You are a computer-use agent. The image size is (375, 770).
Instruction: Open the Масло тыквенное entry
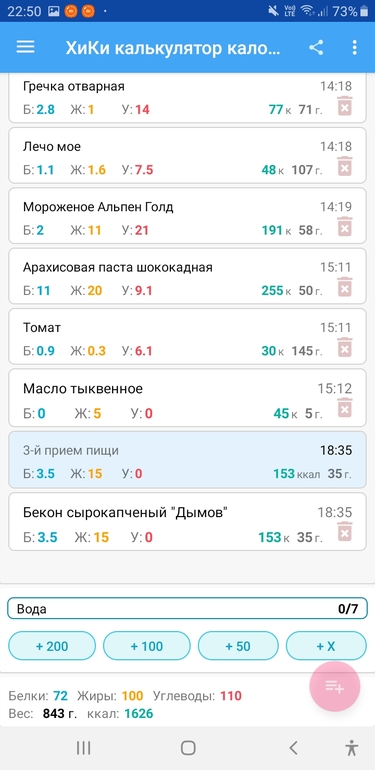[x=188, y=399]
